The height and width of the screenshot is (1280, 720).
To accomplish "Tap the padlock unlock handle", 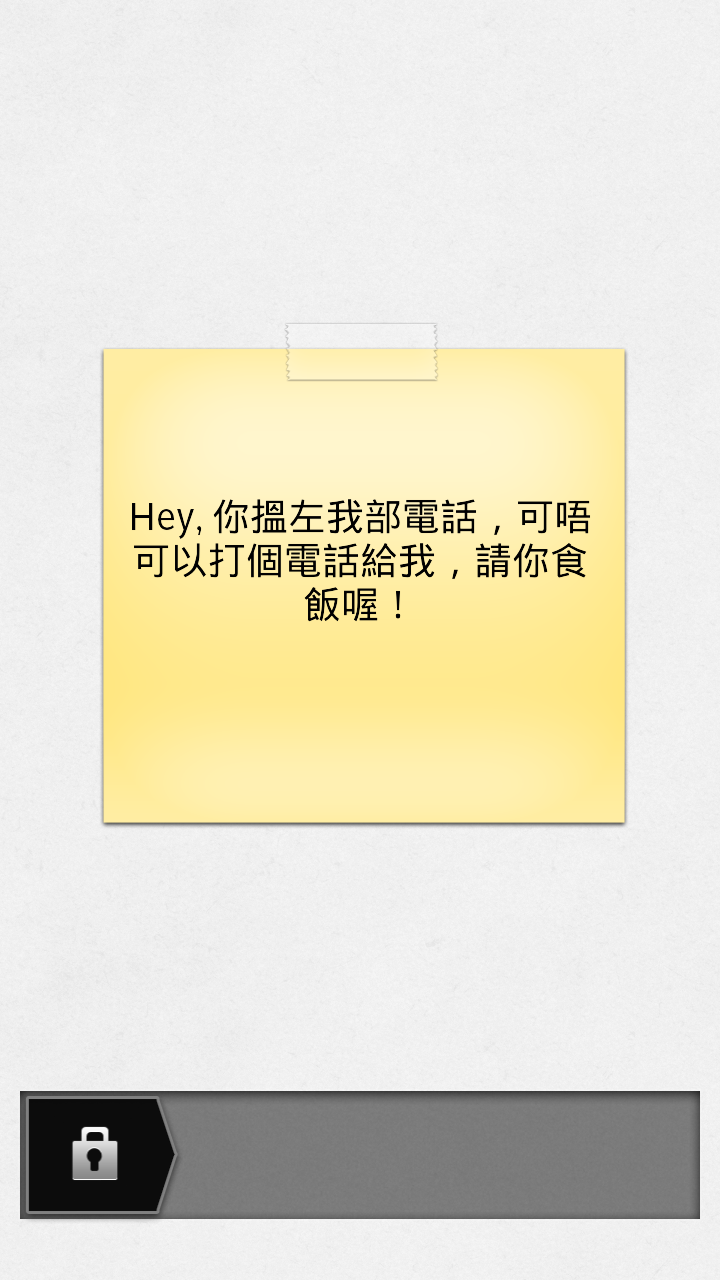I will click(x=96, y=1154).
